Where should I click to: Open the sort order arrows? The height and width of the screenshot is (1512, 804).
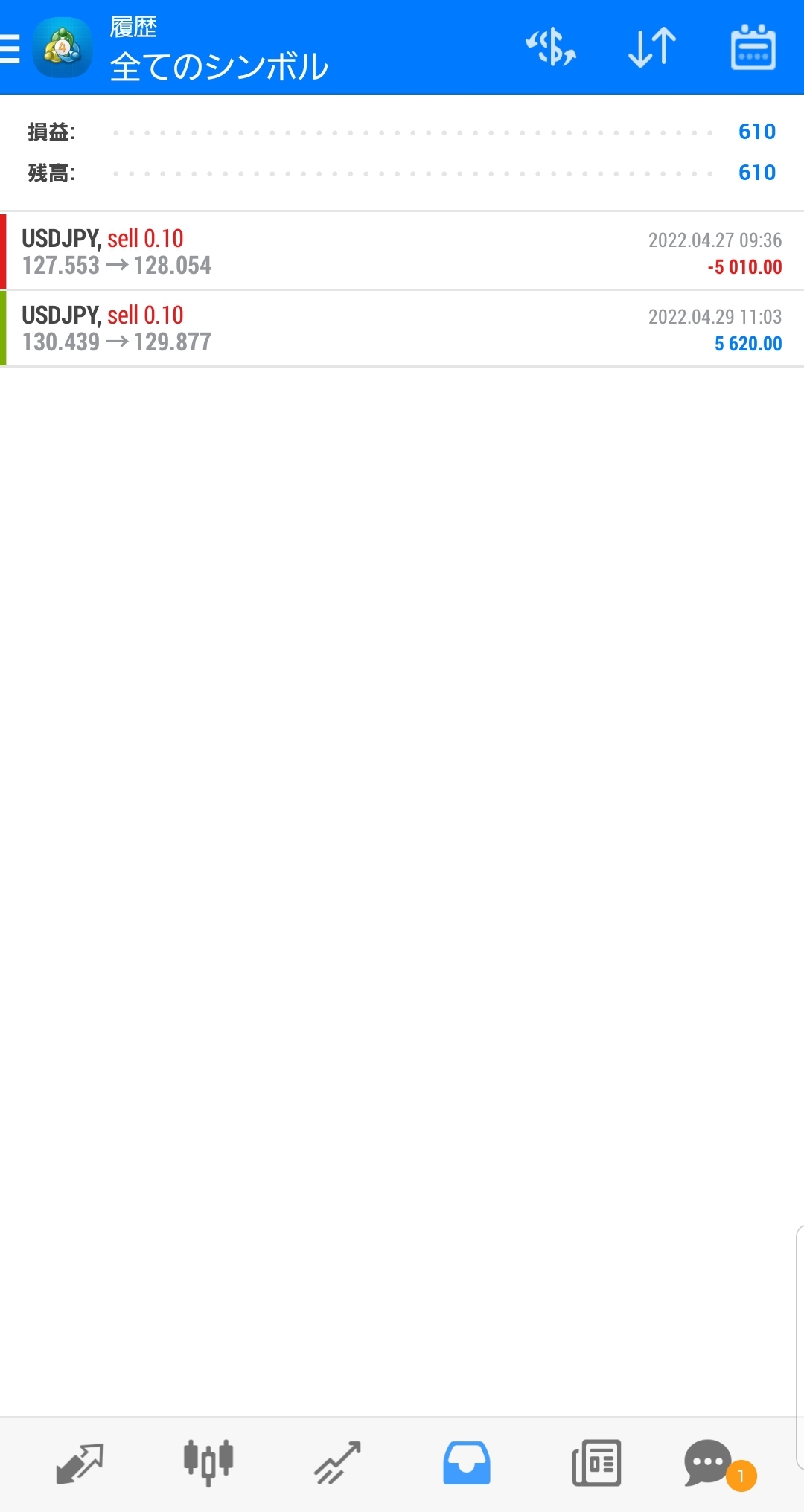(x=652, y=48)
